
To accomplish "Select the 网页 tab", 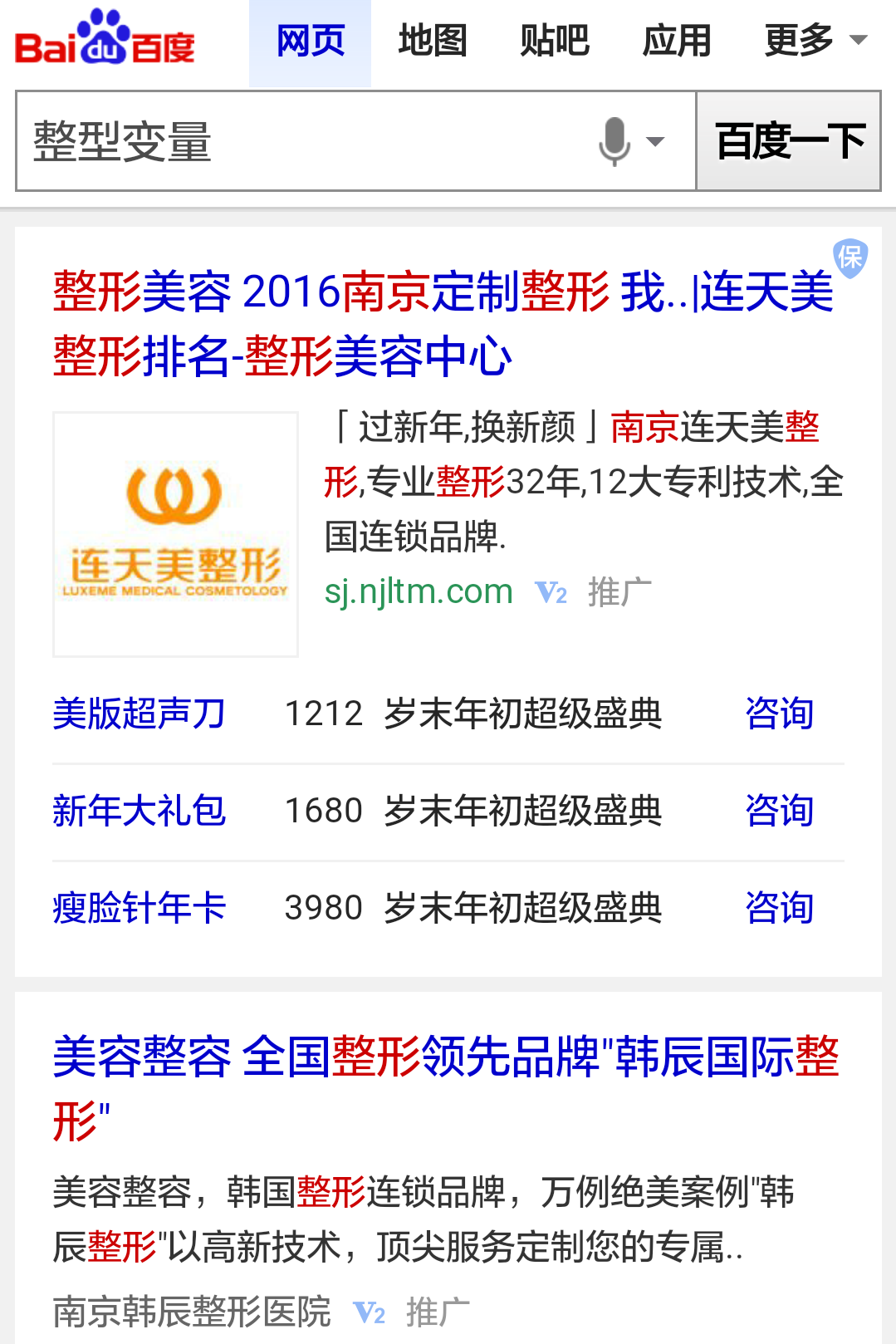I will 309,40.
